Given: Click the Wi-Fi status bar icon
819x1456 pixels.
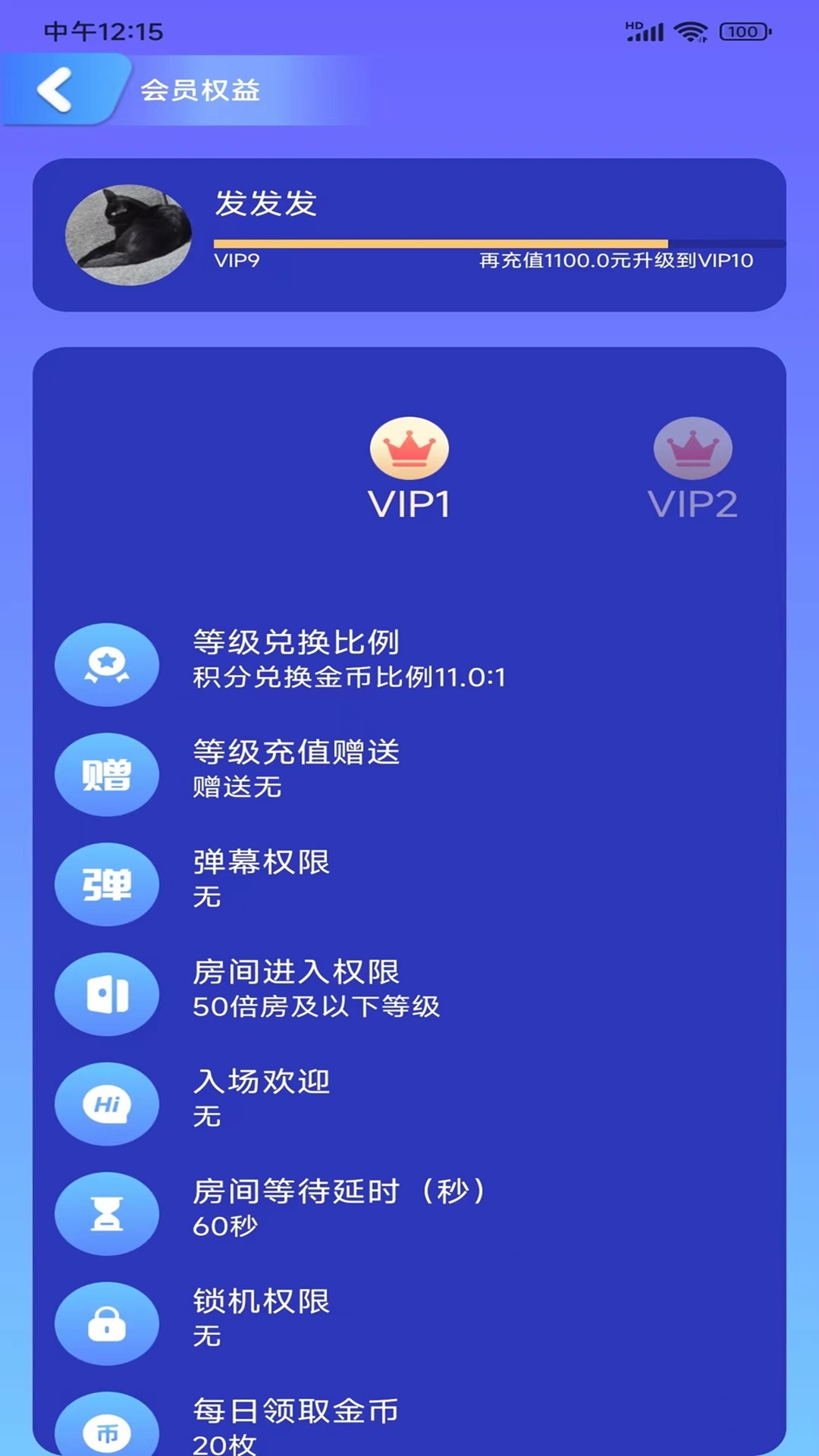Looking at the screenshot, I should (689, 32).
